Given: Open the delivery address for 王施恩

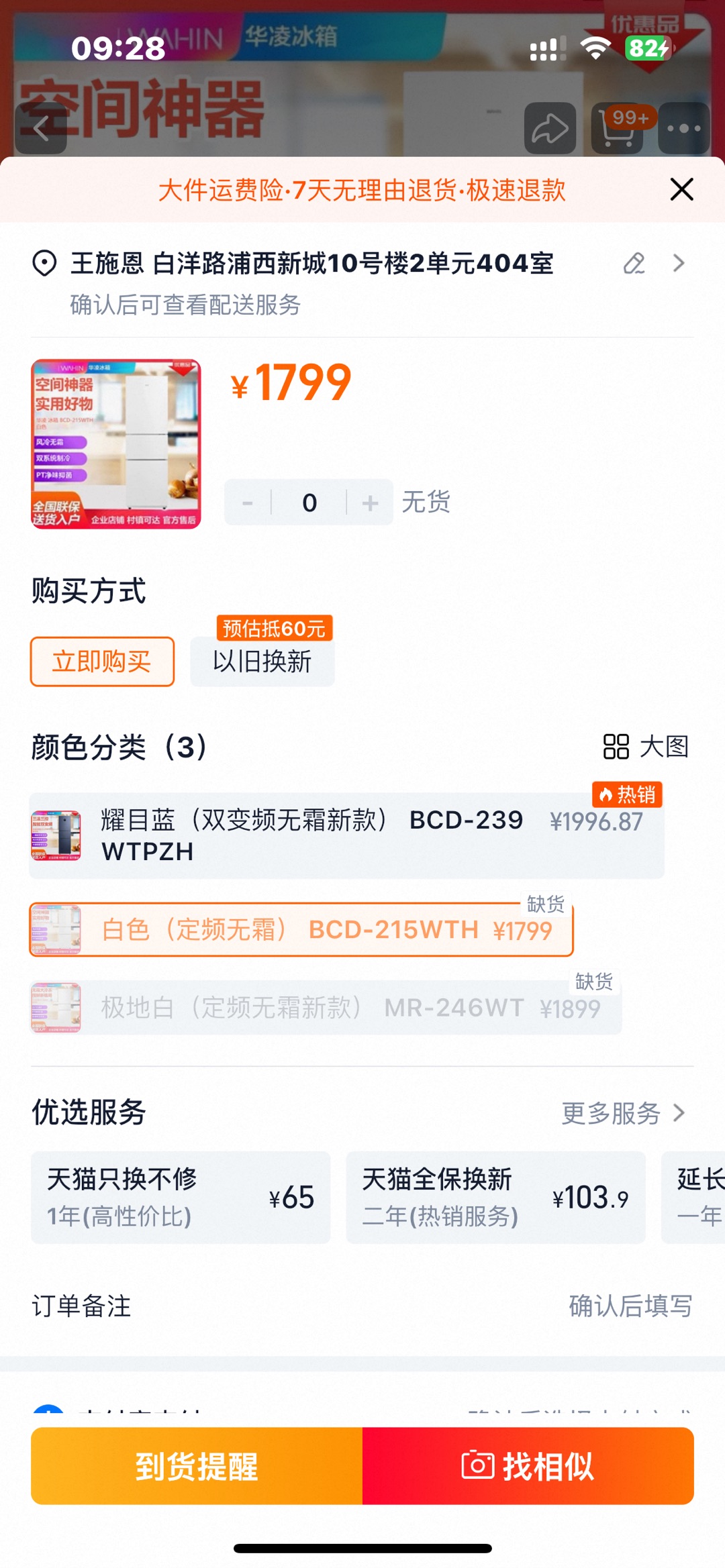Looking at the screenshot, I should click(312, 263).
